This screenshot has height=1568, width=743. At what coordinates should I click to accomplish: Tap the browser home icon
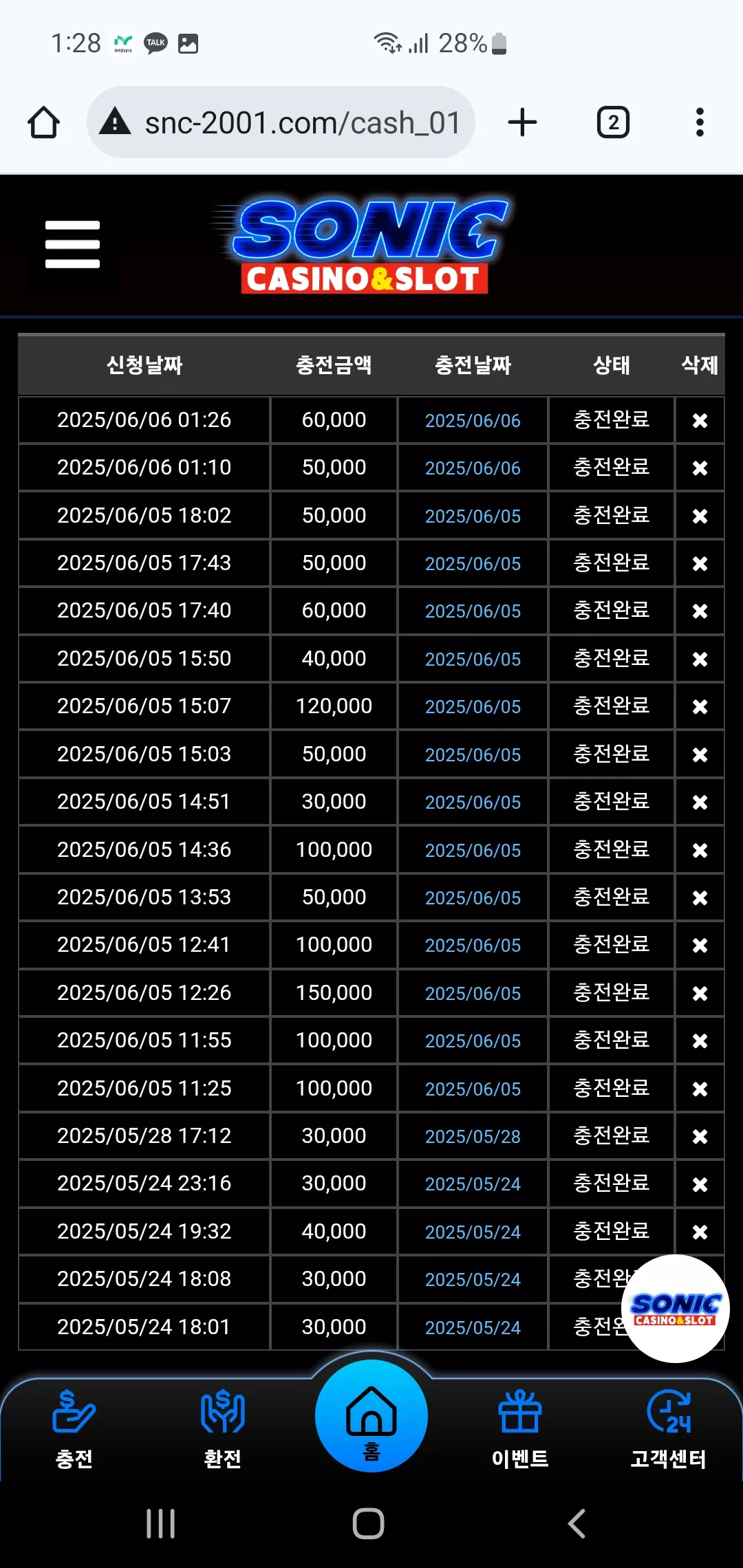(x=44, y=122)
